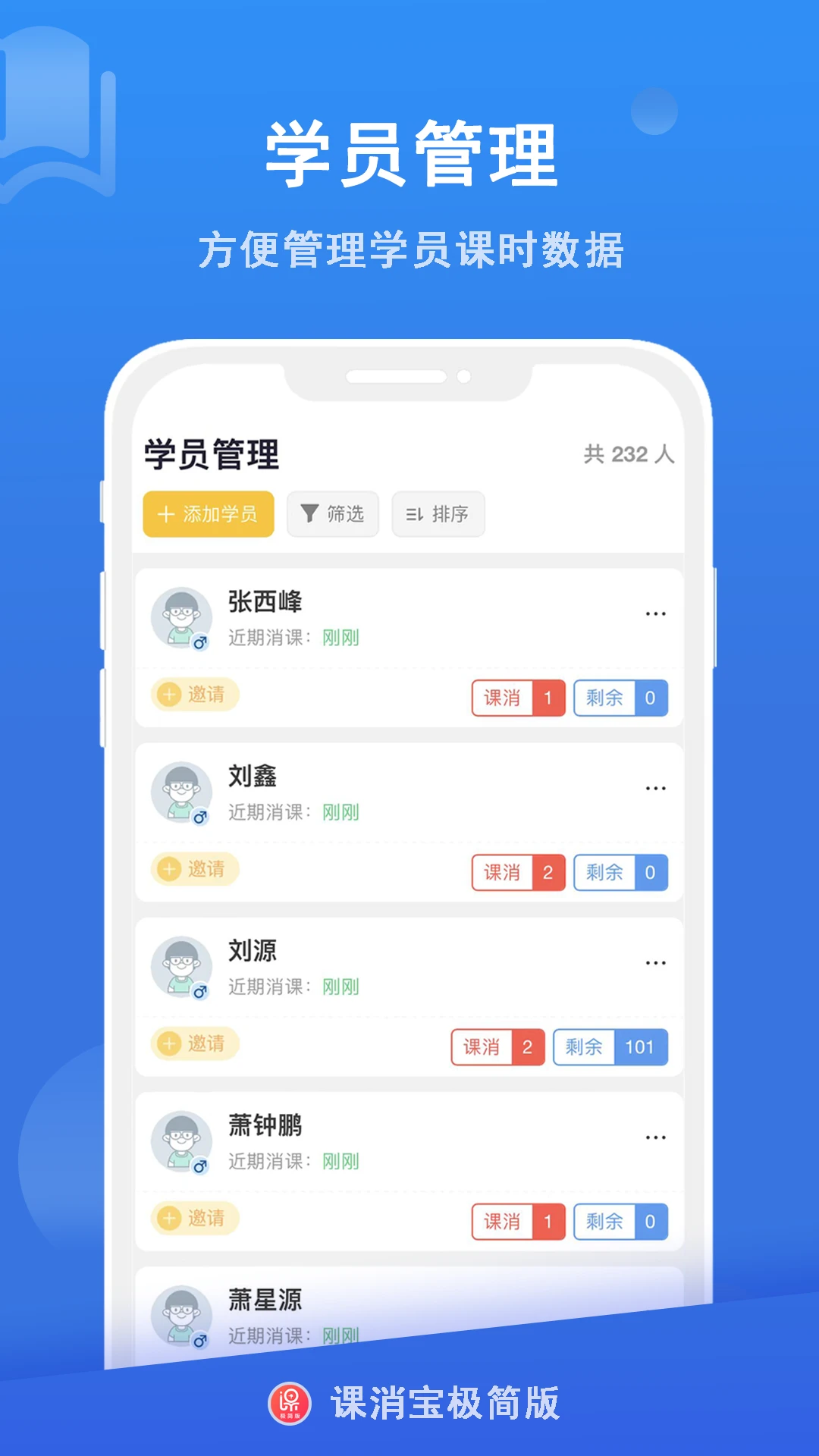
Task: Tap 刘源's avatar picture
Action: pyautogui.click(x=180, y=967)
